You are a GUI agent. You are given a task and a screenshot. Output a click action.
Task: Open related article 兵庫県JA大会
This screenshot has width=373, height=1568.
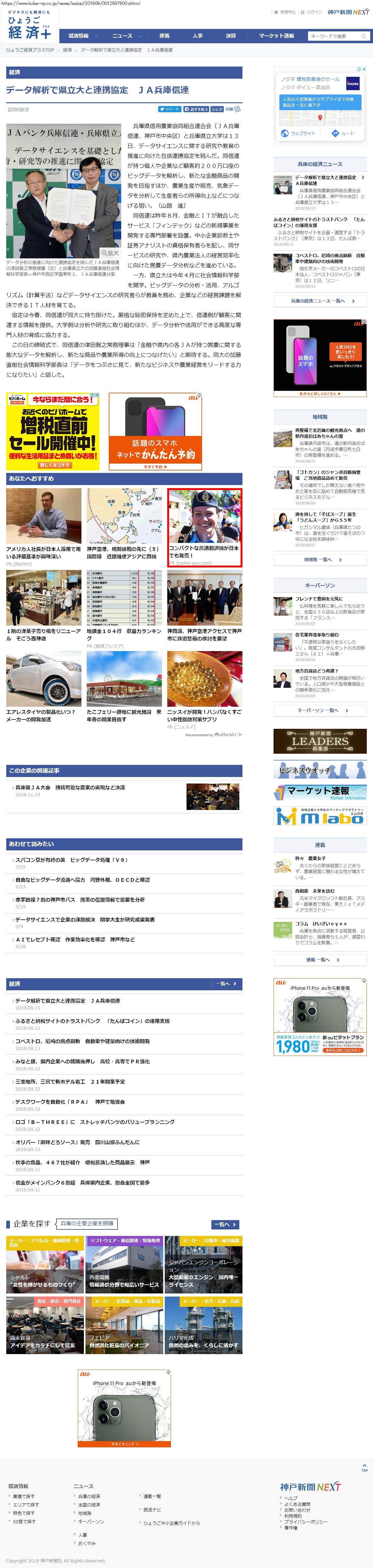click(70, 787)
